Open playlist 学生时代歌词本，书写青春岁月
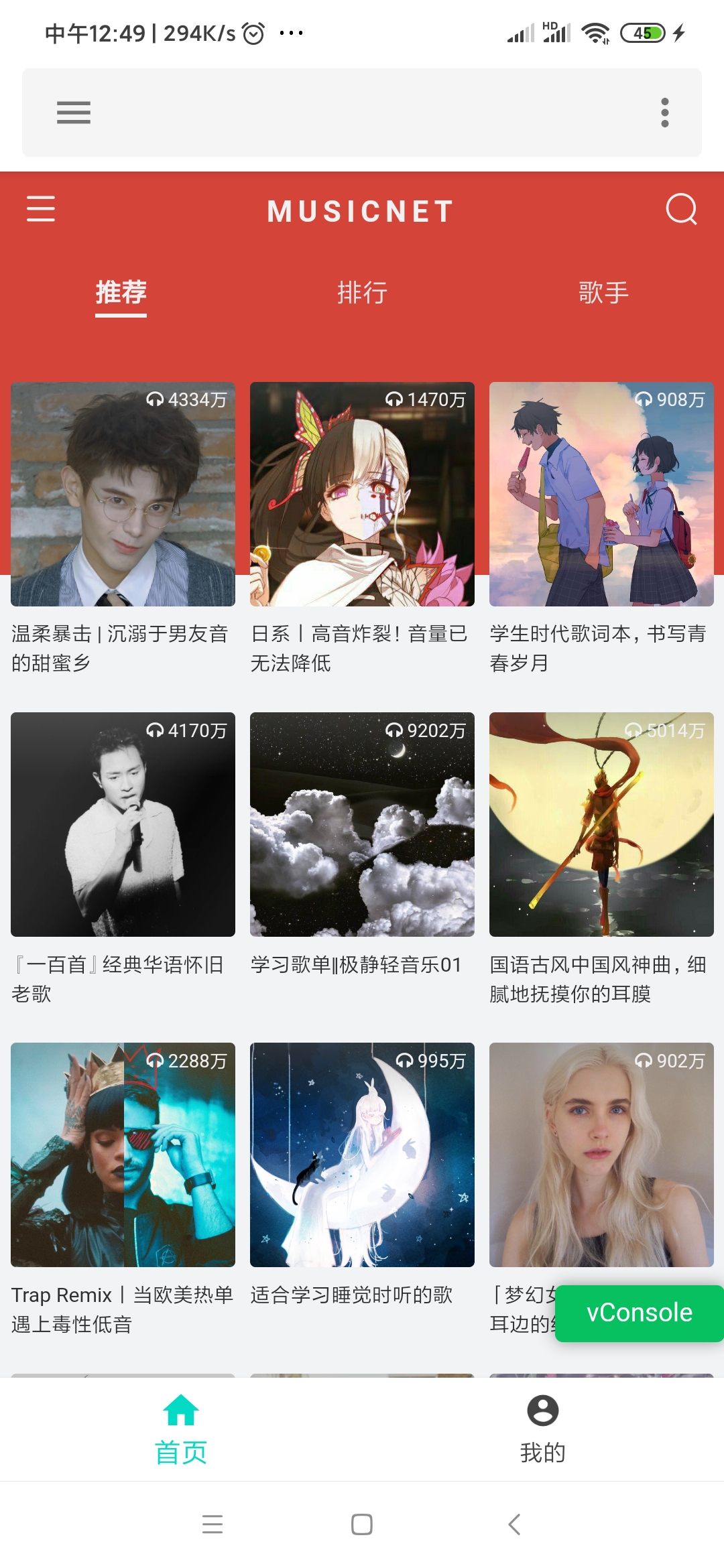The width and height of the screenshot is (724, 1568). [601, 495]
